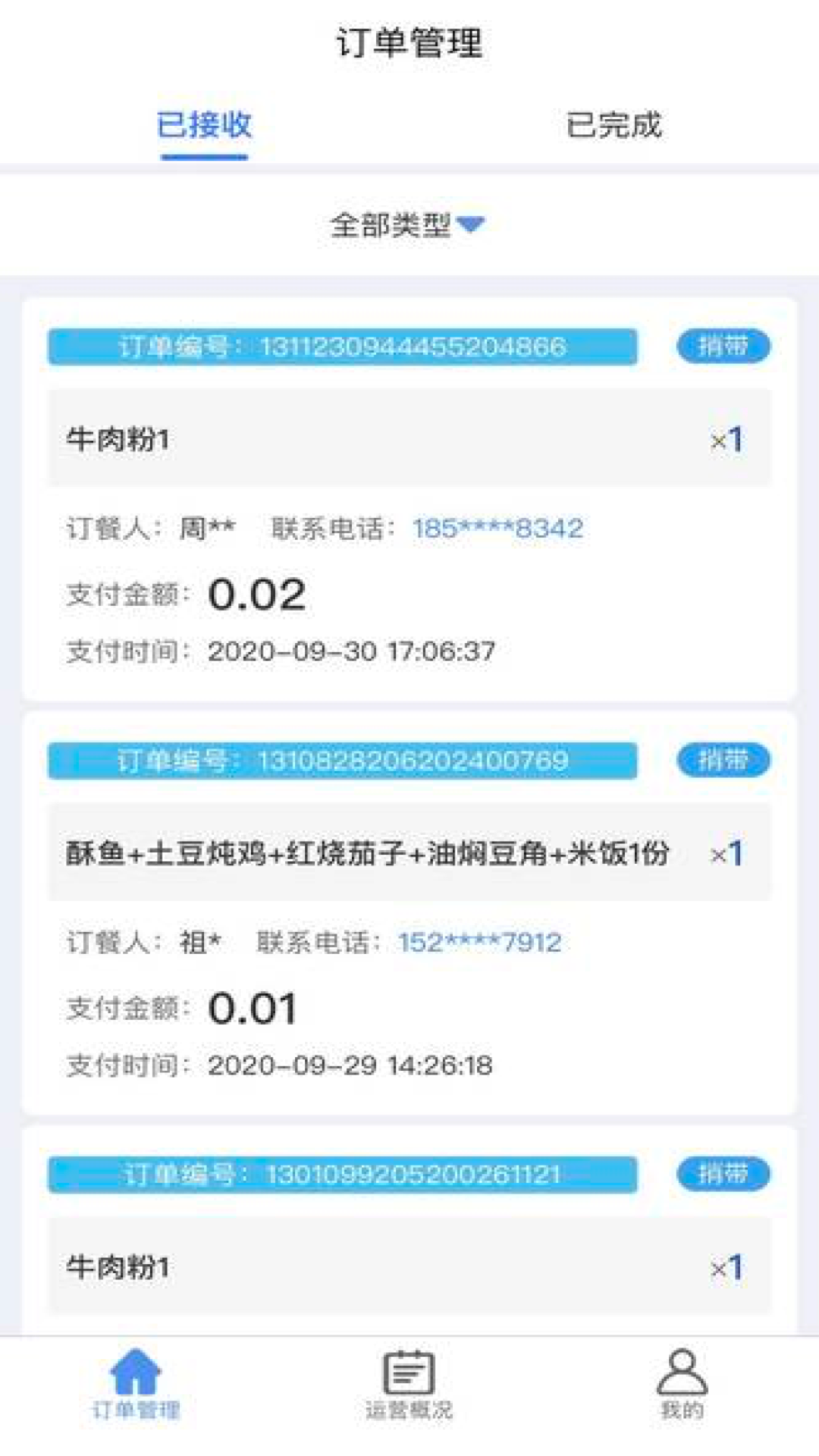Image resolution: width=819 pixels, height=1456 pixels.
Task: Switch to the 已完成 tab
Action: pos(613,125)
